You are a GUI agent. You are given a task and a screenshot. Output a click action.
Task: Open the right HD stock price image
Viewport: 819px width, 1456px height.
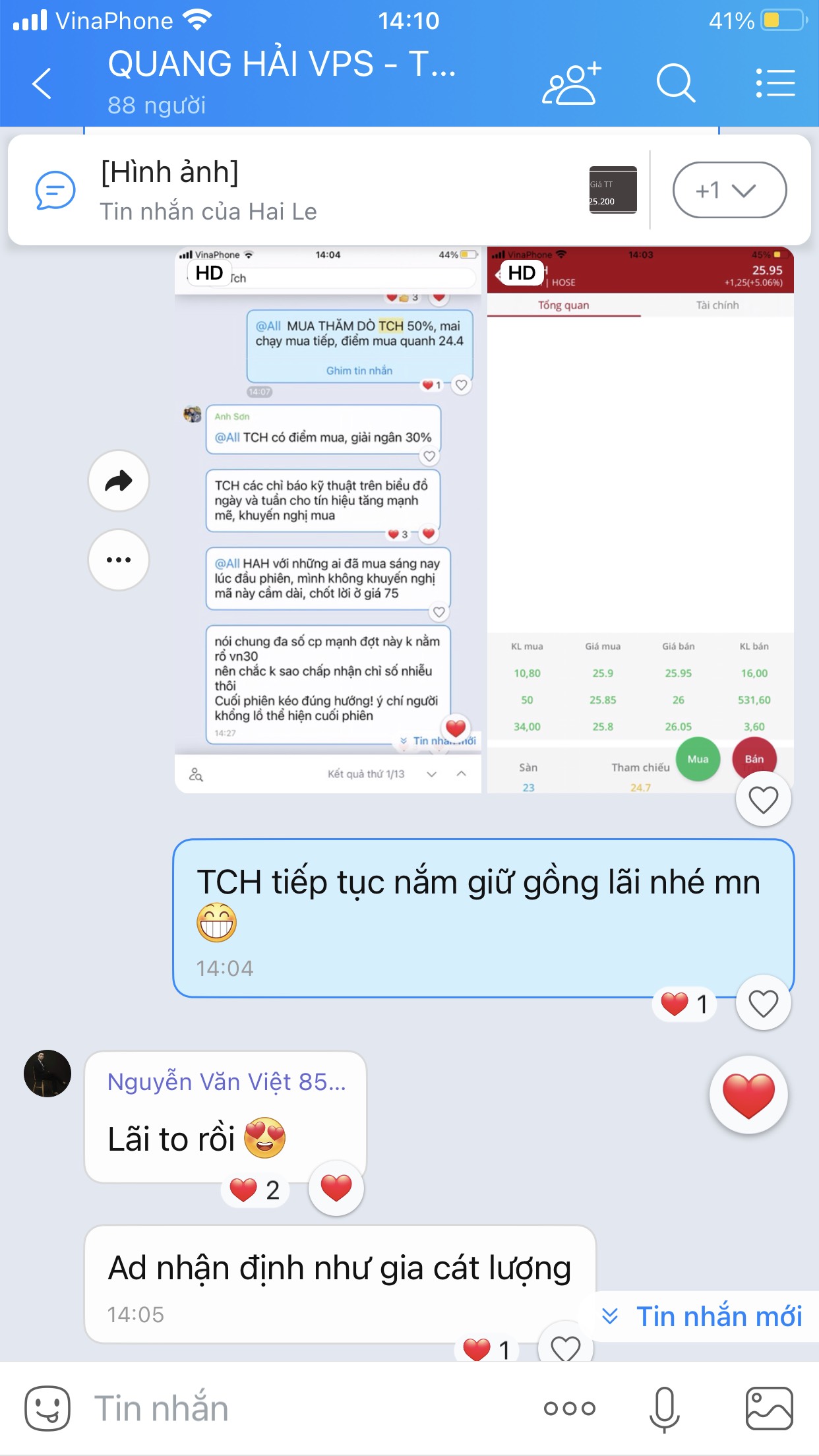pyautogui.click(x=640, y=520)
